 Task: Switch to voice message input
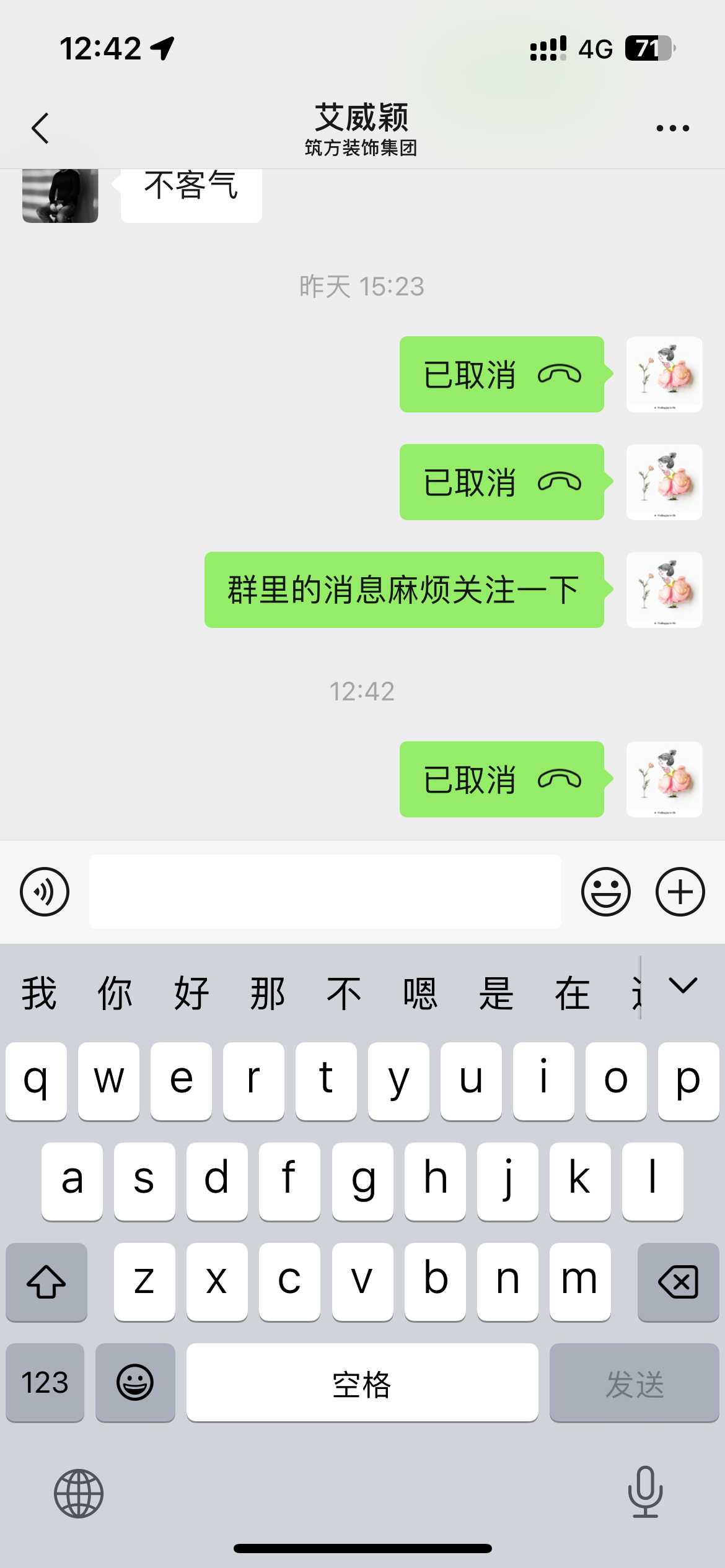point(45,892)
